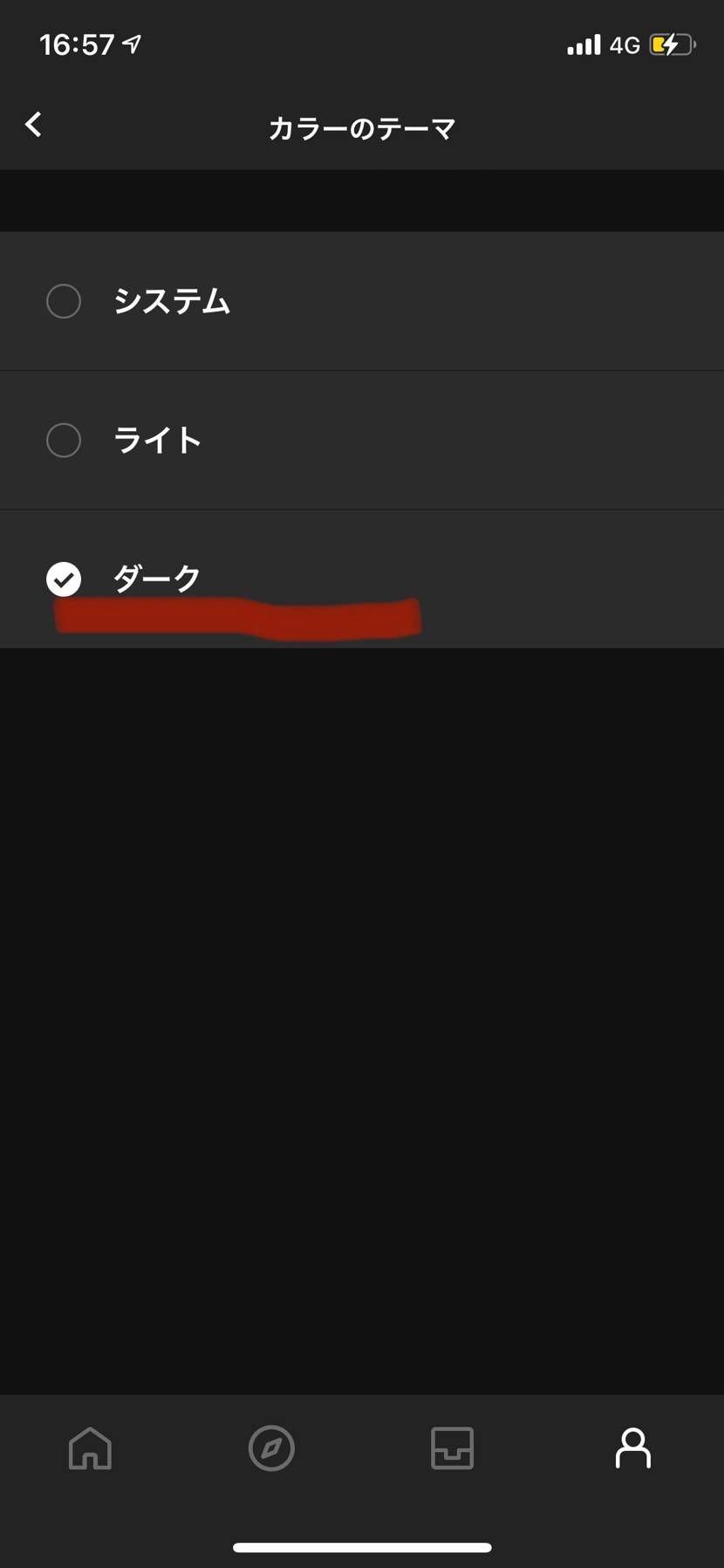Select the ダーク theme radio button
Image resolution: width=724 pixels, height=1568 pixels.
click(x=63, y=579)
